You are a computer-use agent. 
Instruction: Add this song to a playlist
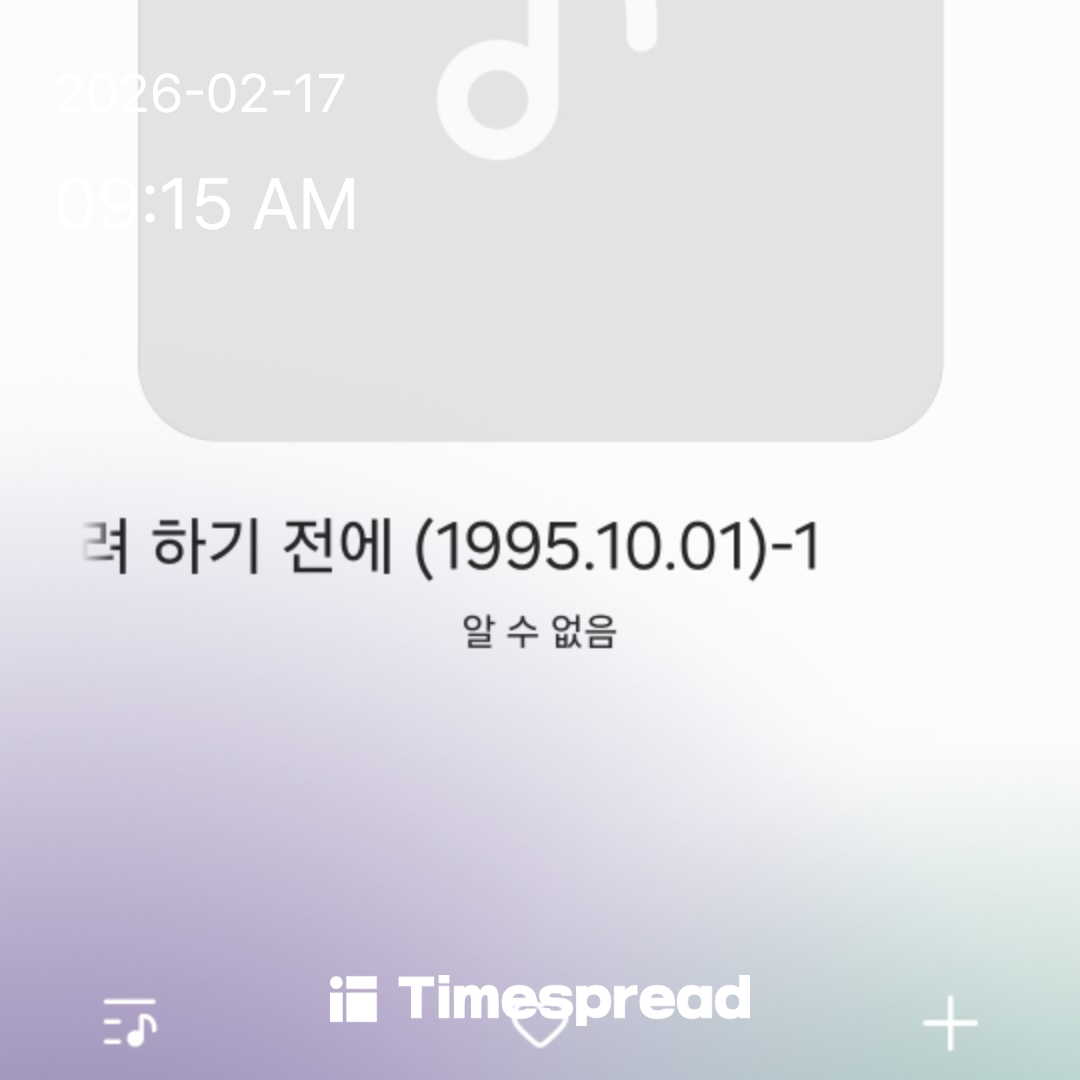pos(949,1024)
